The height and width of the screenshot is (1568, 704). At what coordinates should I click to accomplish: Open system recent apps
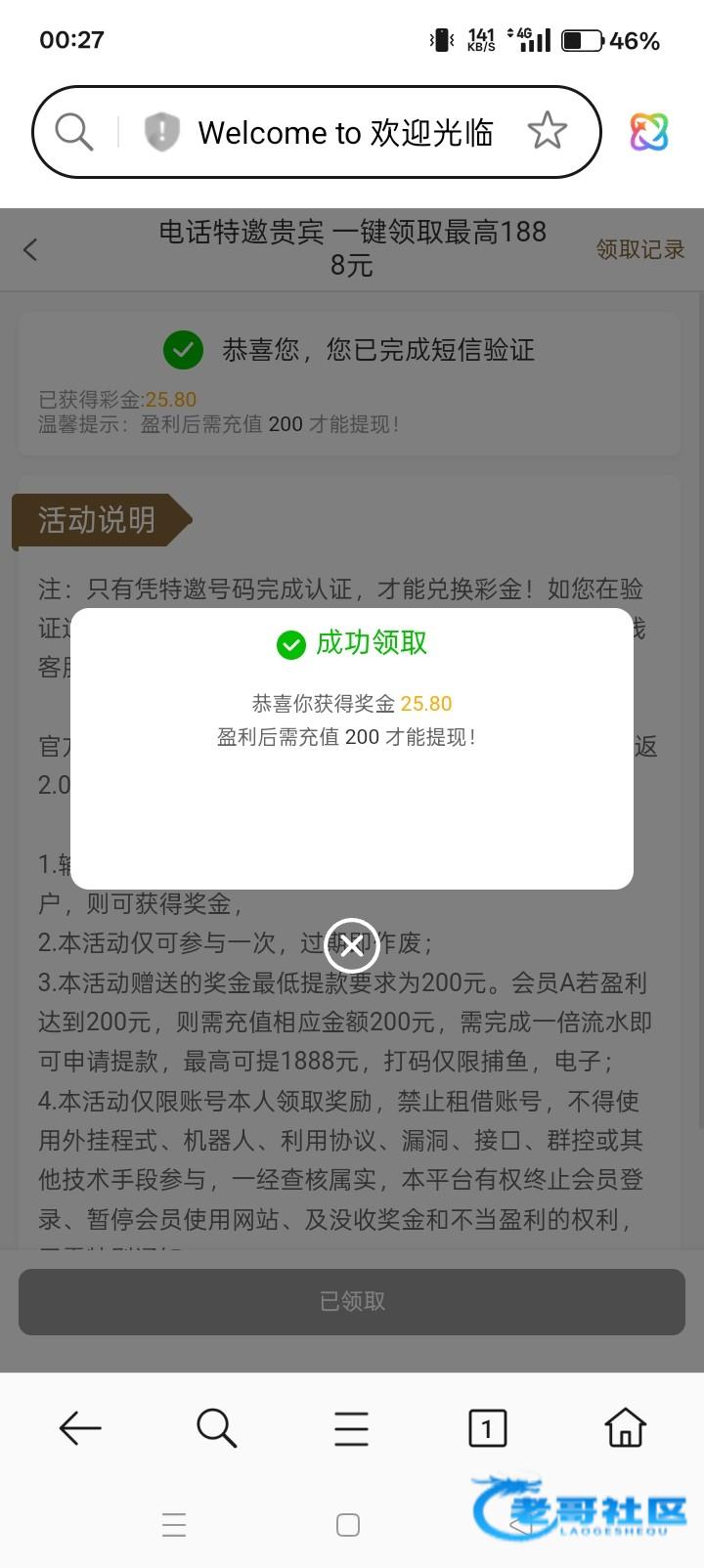click(x=174, y=1524)
